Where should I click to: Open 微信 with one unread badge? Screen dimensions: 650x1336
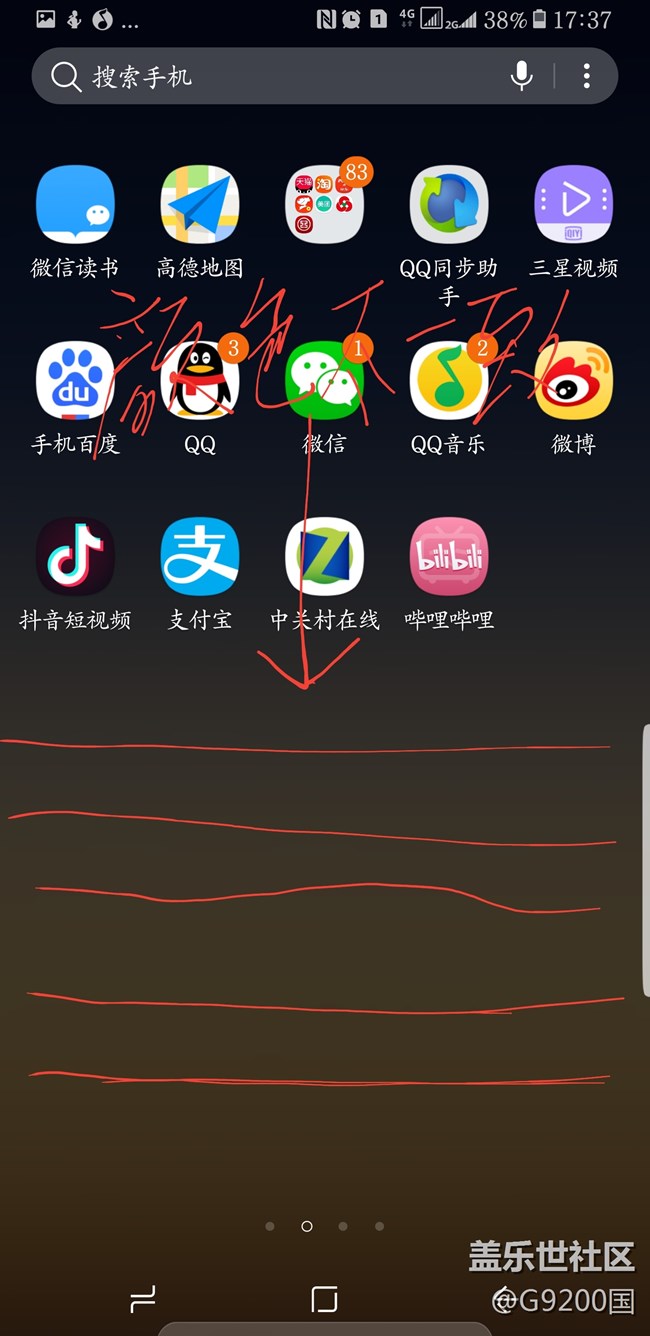pos(325,381)
